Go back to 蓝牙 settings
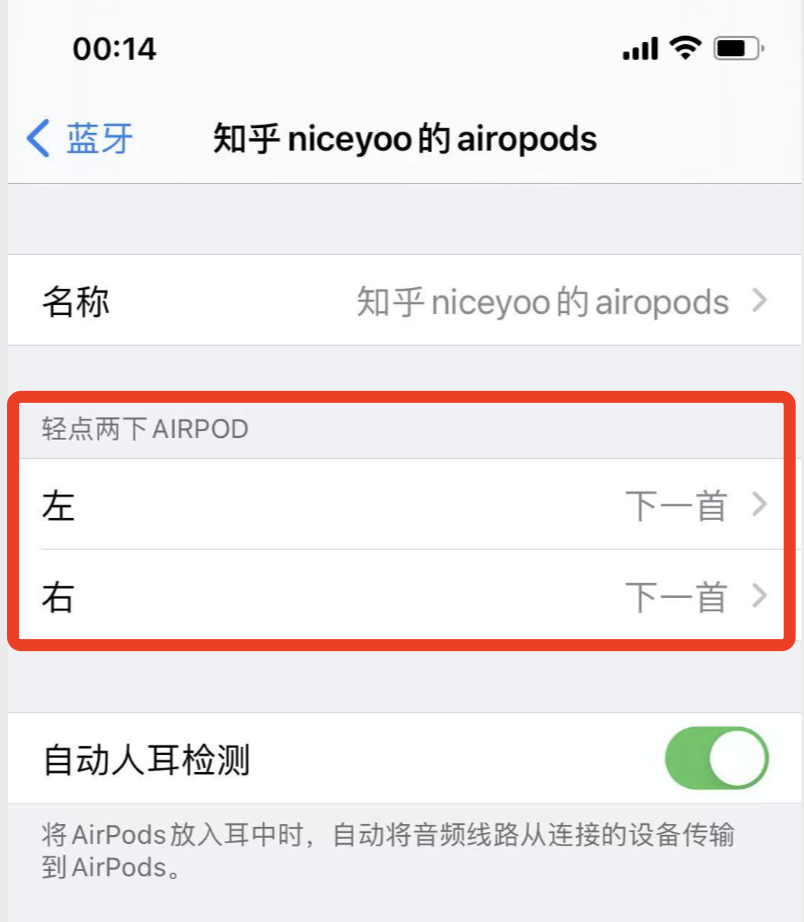The height and width of the screenshot is (922, 804). pyautogui.click(x=80, y=139)
